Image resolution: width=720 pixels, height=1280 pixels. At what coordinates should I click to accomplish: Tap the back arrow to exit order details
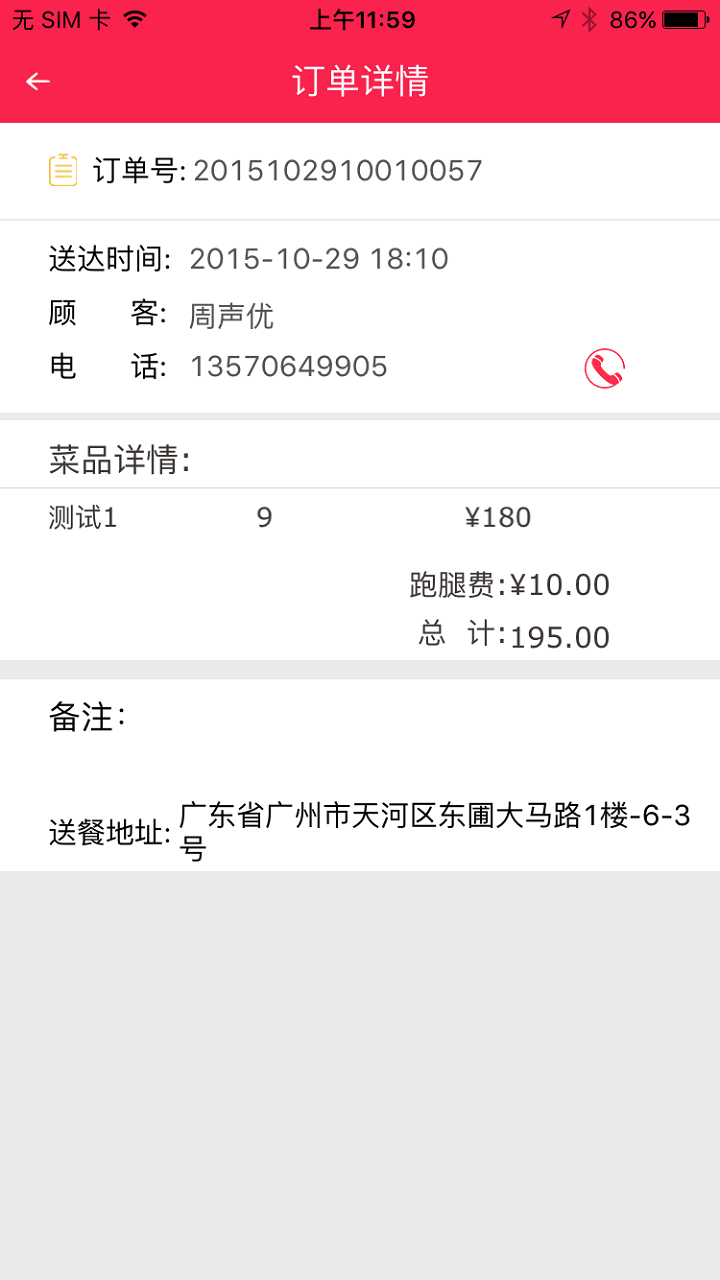click(x=37, y=81)
